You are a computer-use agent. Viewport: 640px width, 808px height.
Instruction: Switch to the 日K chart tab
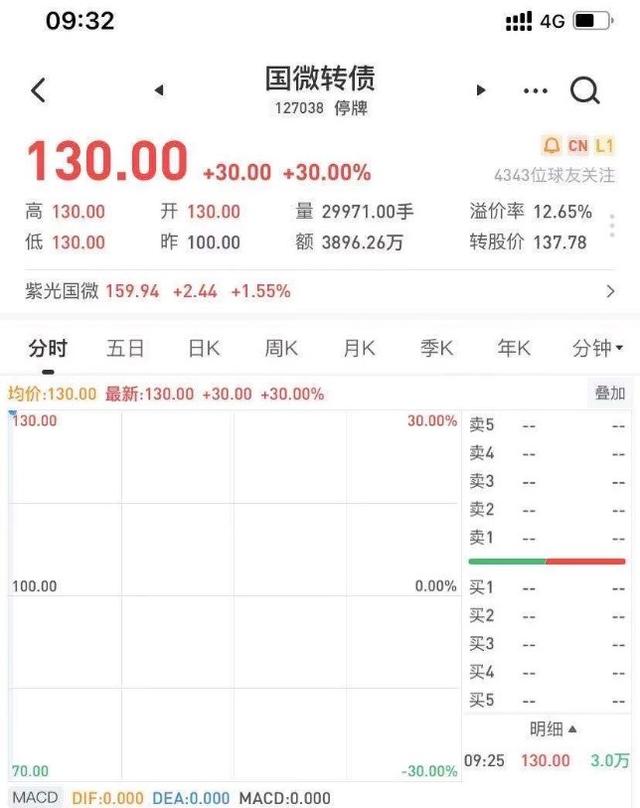tap(204, 348)
